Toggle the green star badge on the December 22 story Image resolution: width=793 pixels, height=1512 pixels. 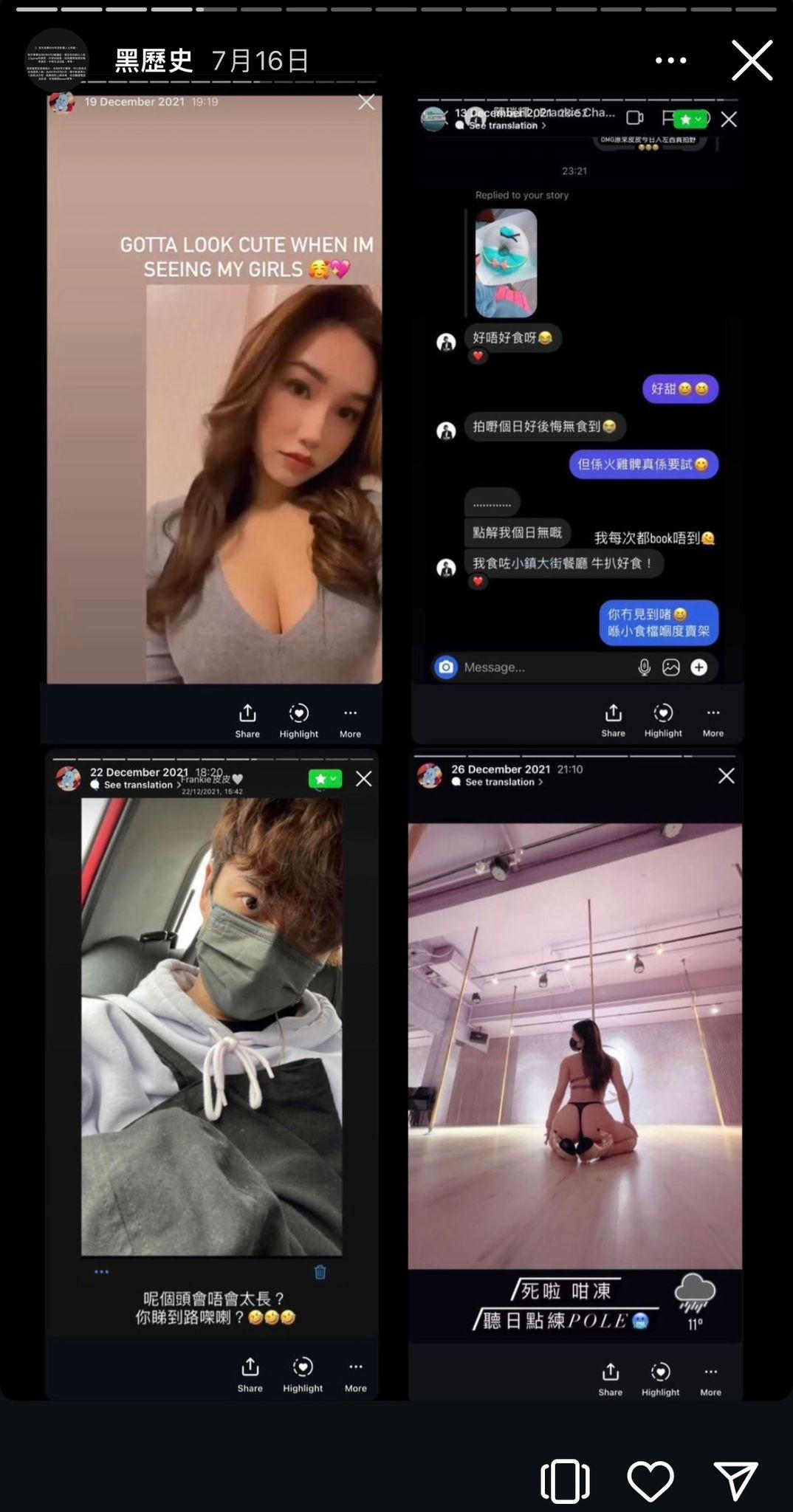[x=325, y=779]
